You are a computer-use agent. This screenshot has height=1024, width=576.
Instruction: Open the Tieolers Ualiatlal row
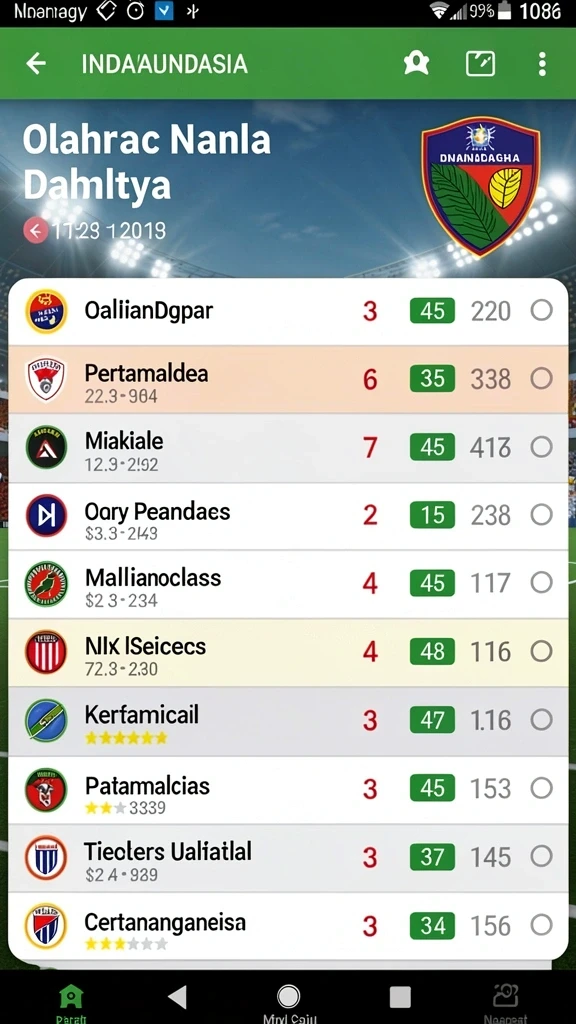[288, 857]
